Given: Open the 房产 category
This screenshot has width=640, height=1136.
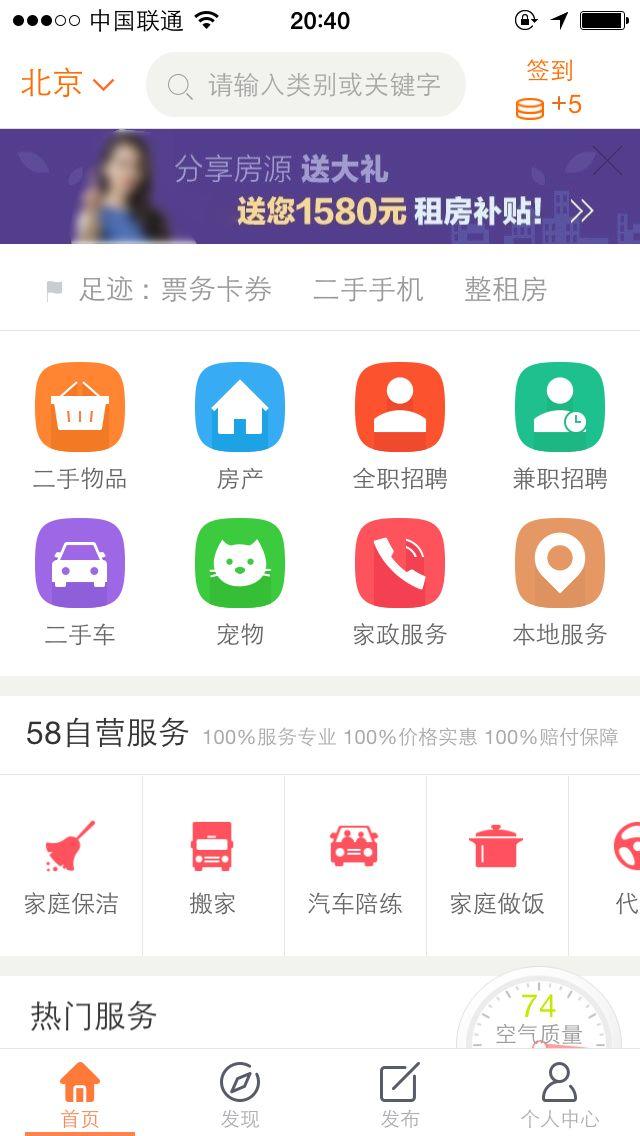Looking at the screenshot, I should pos(240,427).
